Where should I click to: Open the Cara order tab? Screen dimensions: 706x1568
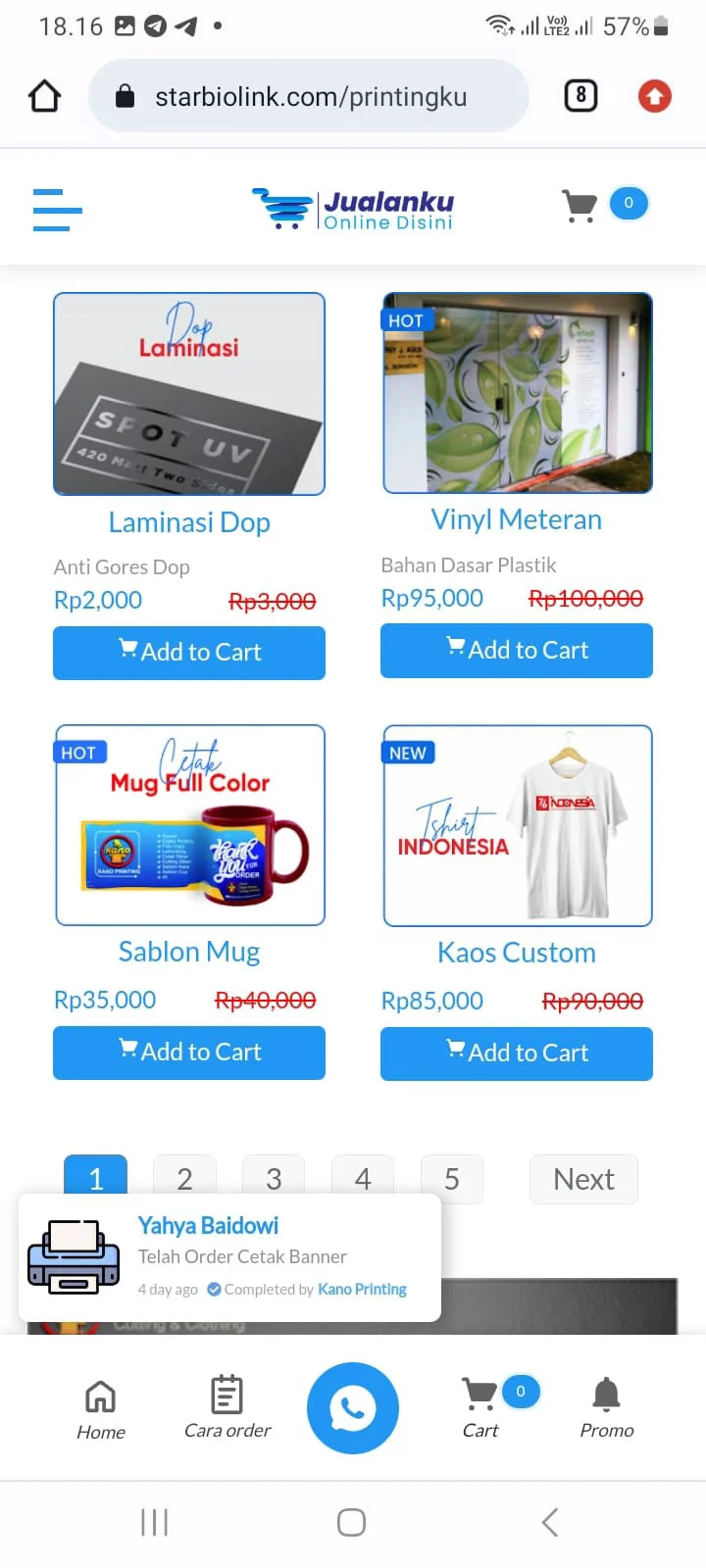(227, 1408)
